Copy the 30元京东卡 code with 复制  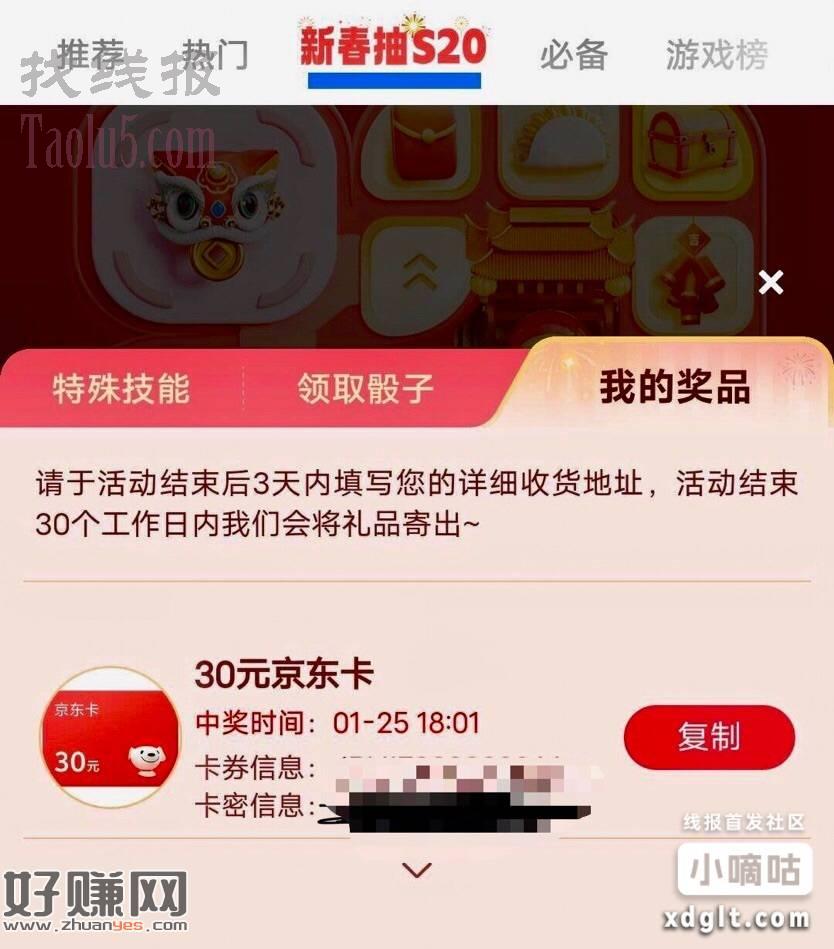[x=709, y=738]
